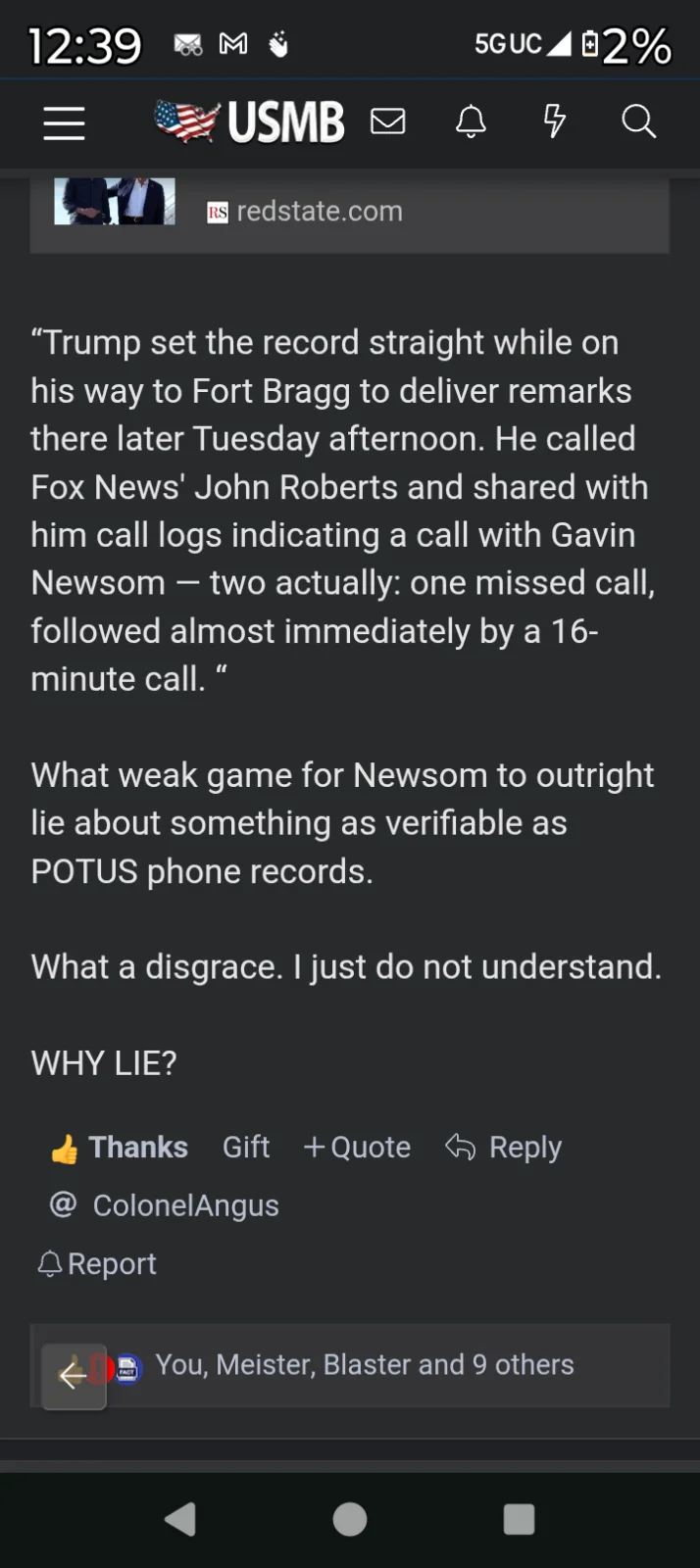Report this post
The image size is (700, 1568).
pyautogui.click(x=97, y=1264)
